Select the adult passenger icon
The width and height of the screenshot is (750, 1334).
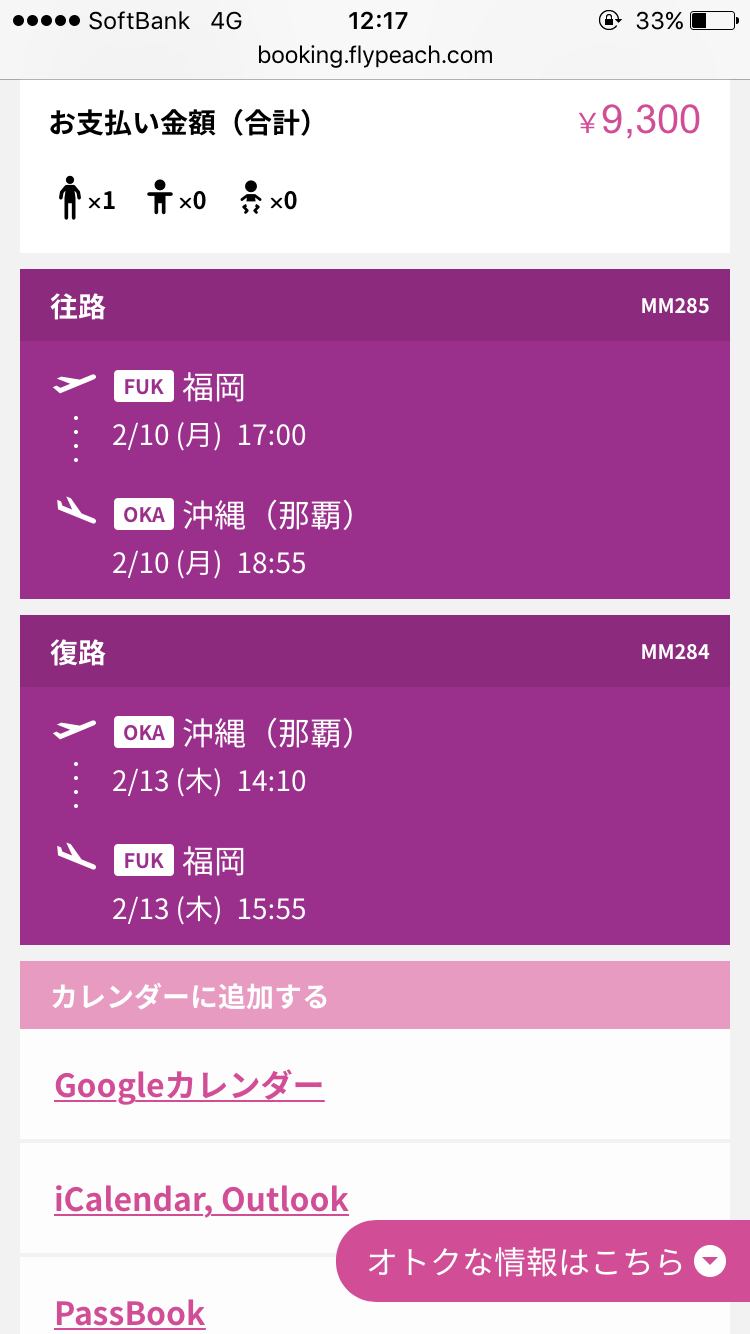click(71, 198)
